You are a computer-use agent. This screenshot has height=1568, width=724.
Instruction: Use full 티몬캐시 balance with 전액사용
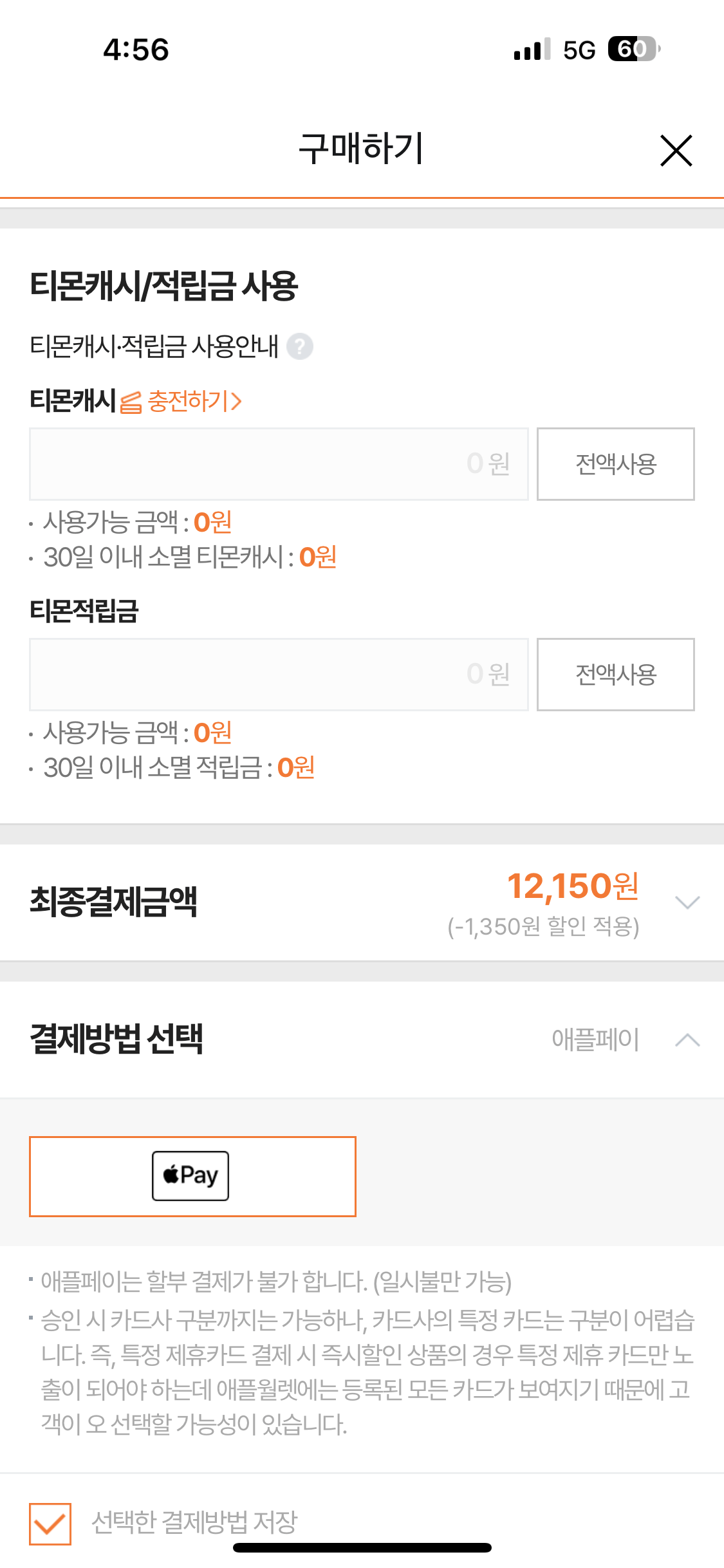click(x=615, y=464)
